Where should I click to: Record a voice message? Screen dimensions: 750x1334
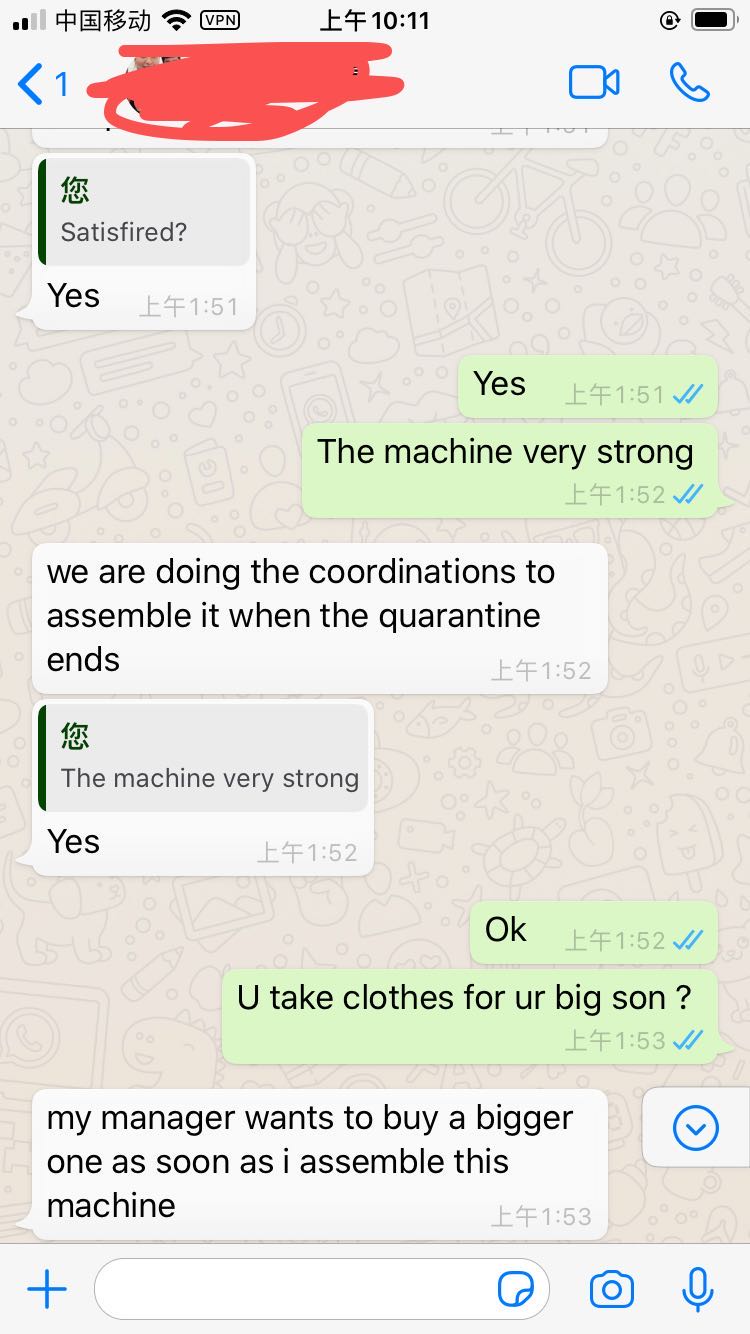(x=697, y=1290)
